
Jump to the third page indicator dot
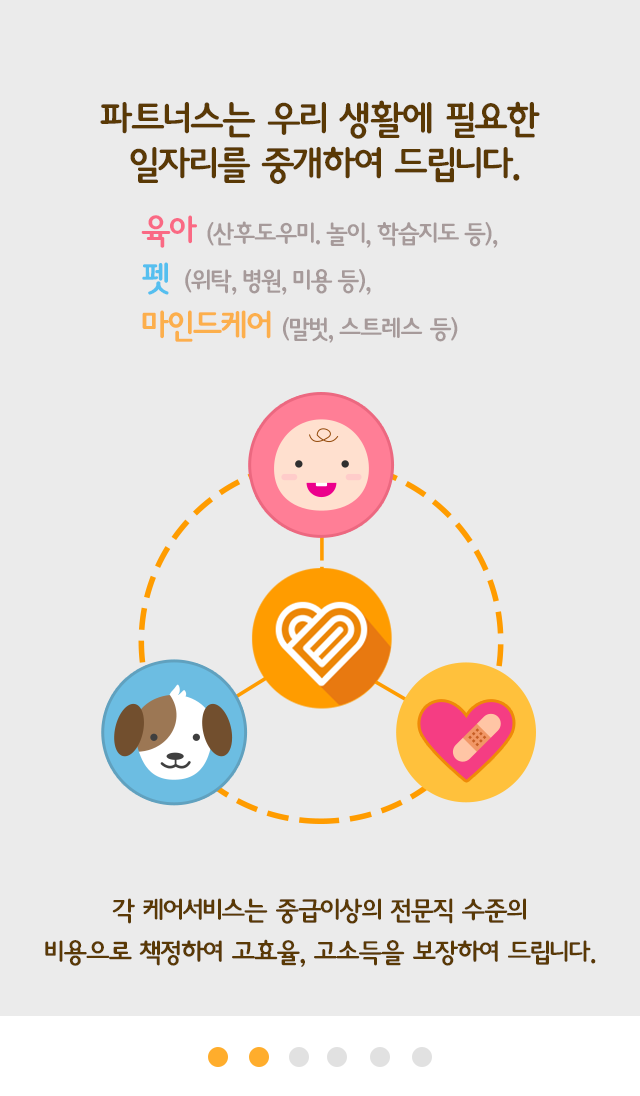[x=299, y=1057]
